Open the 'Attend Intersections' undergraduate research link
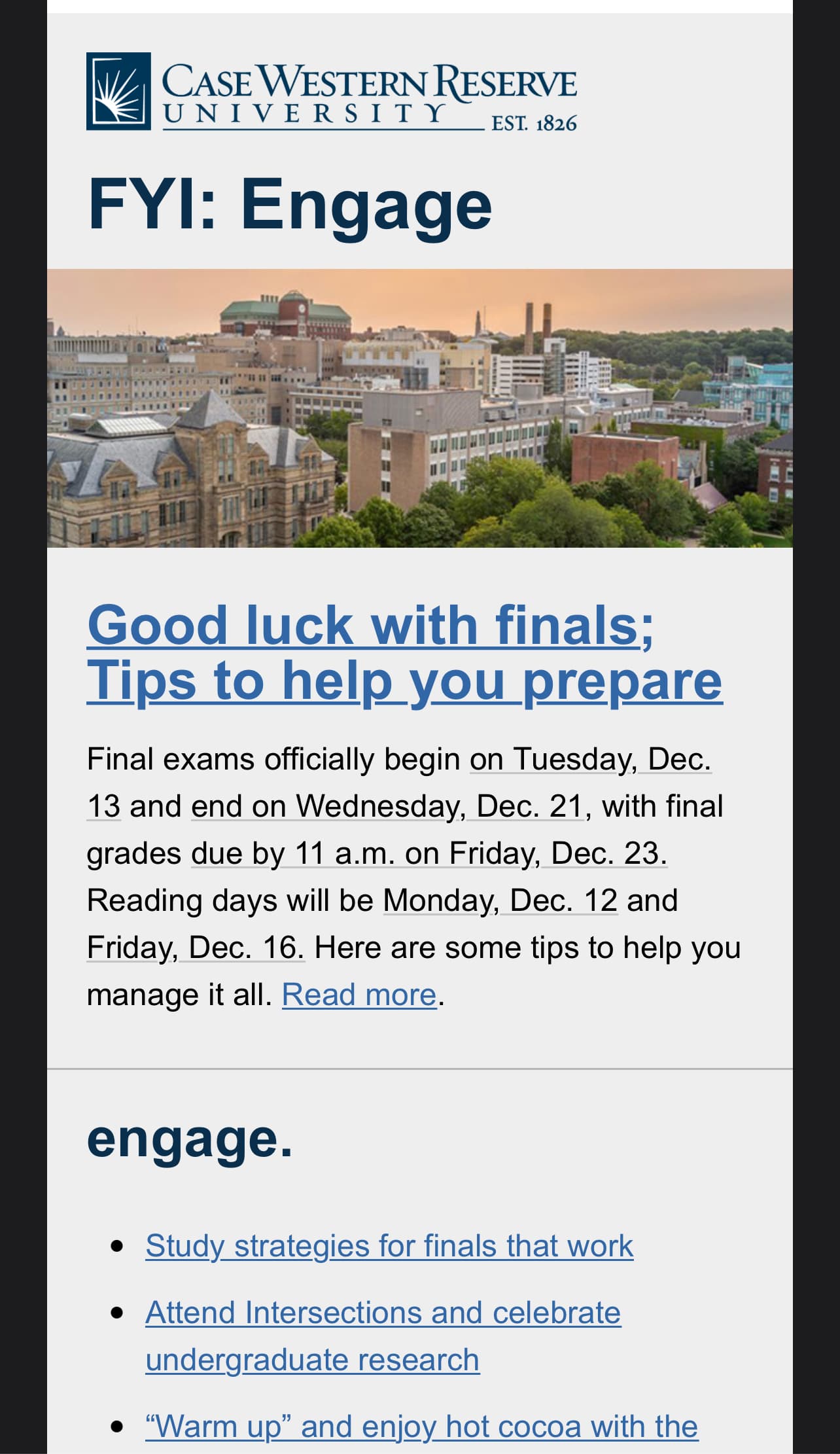Viewport: 840px width, 1454px height. pyautogui.click(x=383, y=1313)
